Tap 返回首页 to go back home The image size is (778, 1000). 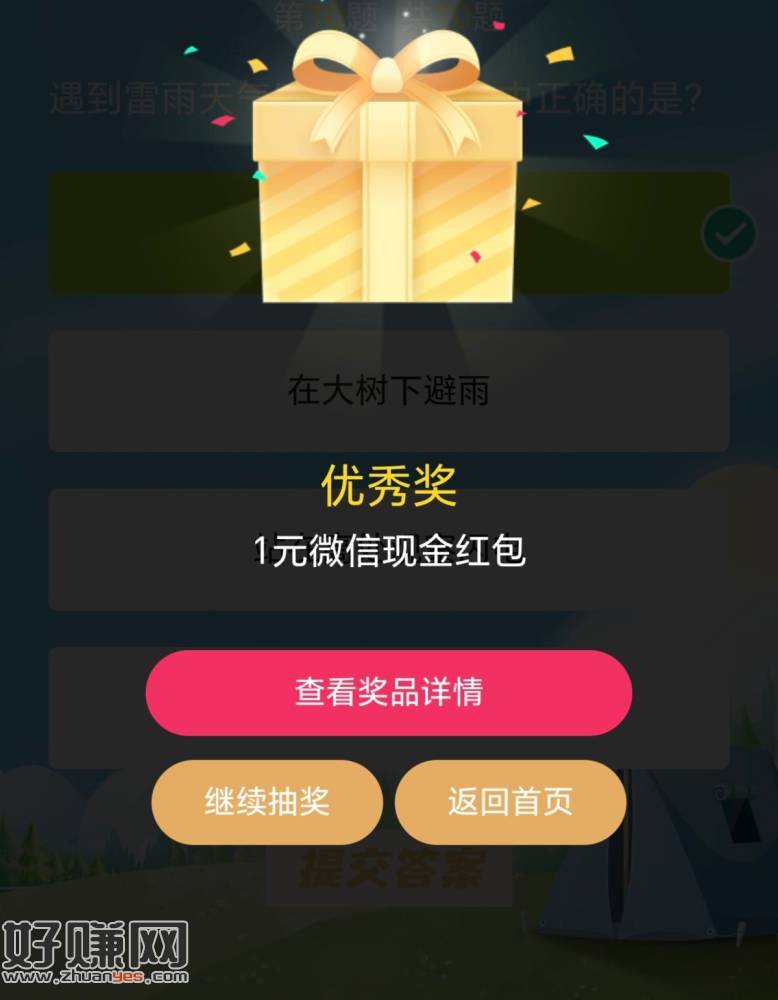tap(510, 802)
